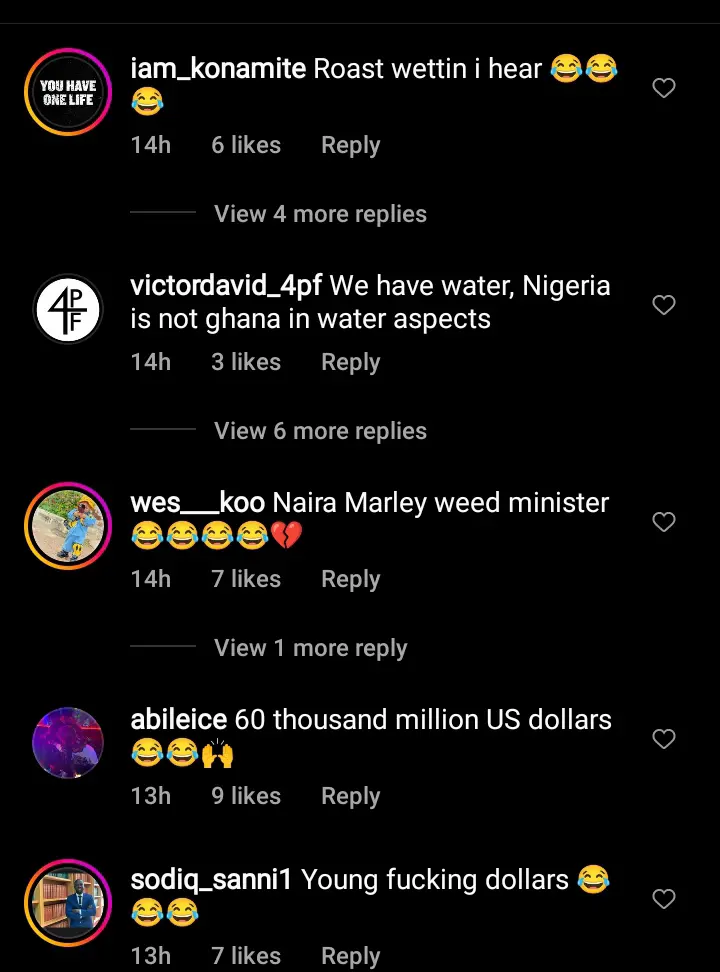Like victordavid_4pf's comment about water
Viewport: 720px width, 972px height.
664,306
